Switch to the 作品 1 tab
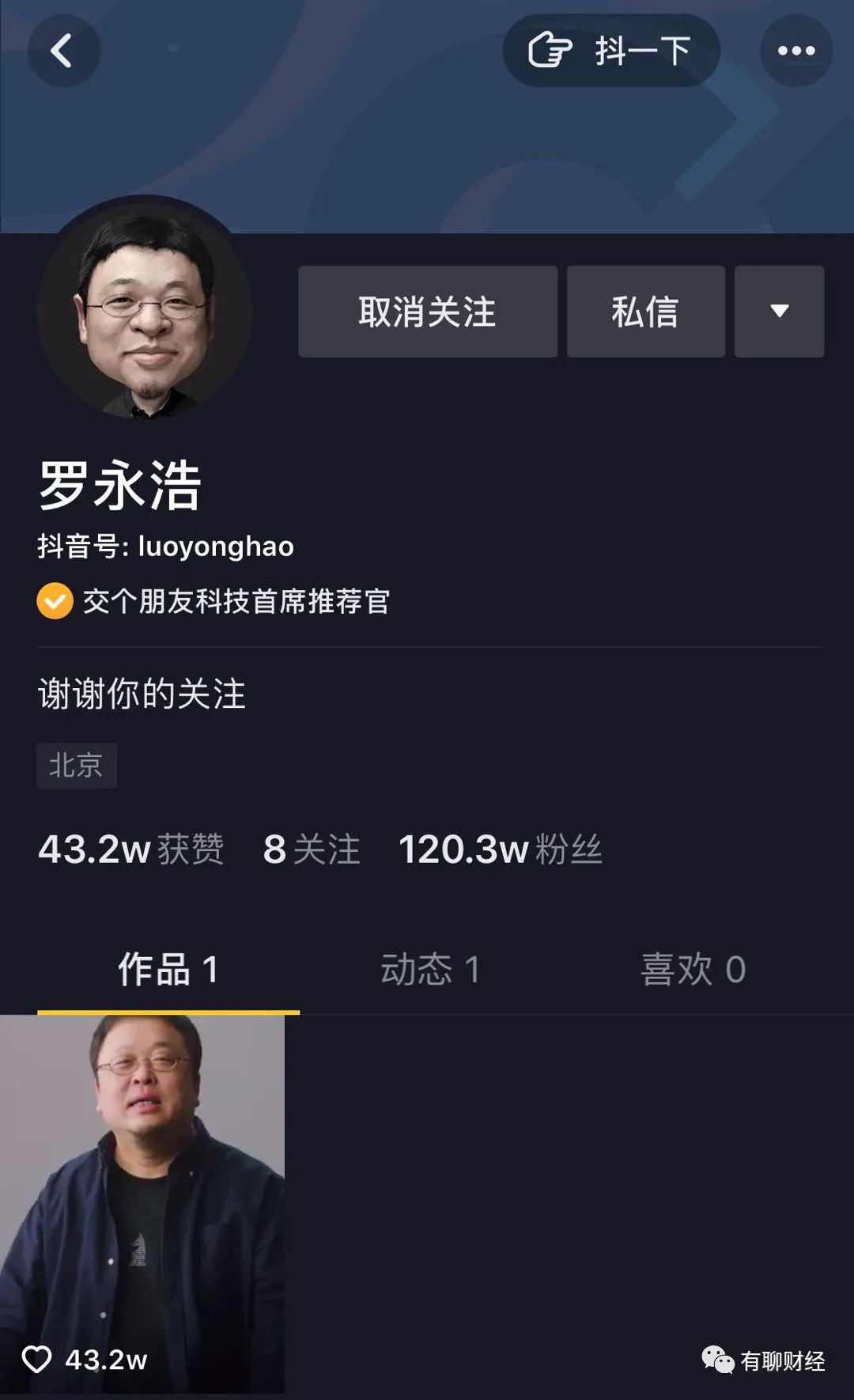The image size is (854, 1400). (168, 970)
